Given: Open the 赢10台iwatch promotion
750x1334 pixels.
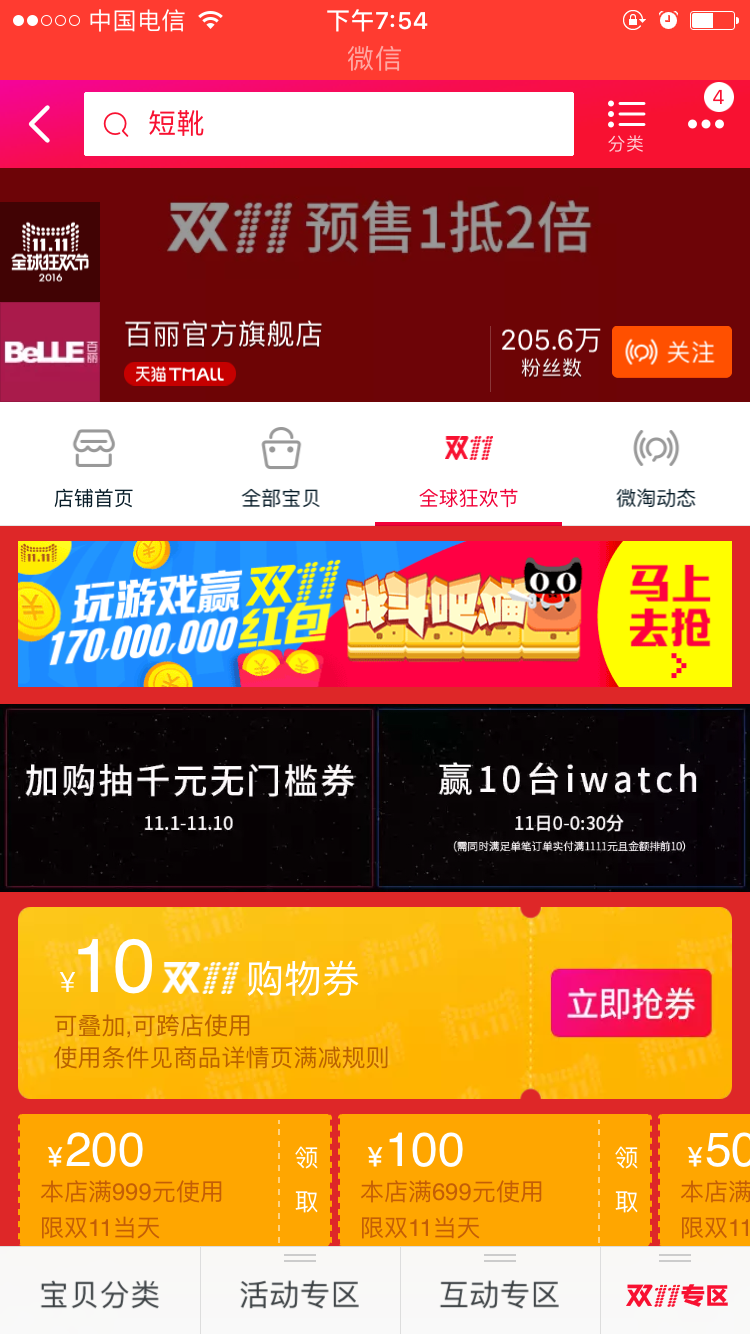Looking at the screenshot, I should point(562,797).
